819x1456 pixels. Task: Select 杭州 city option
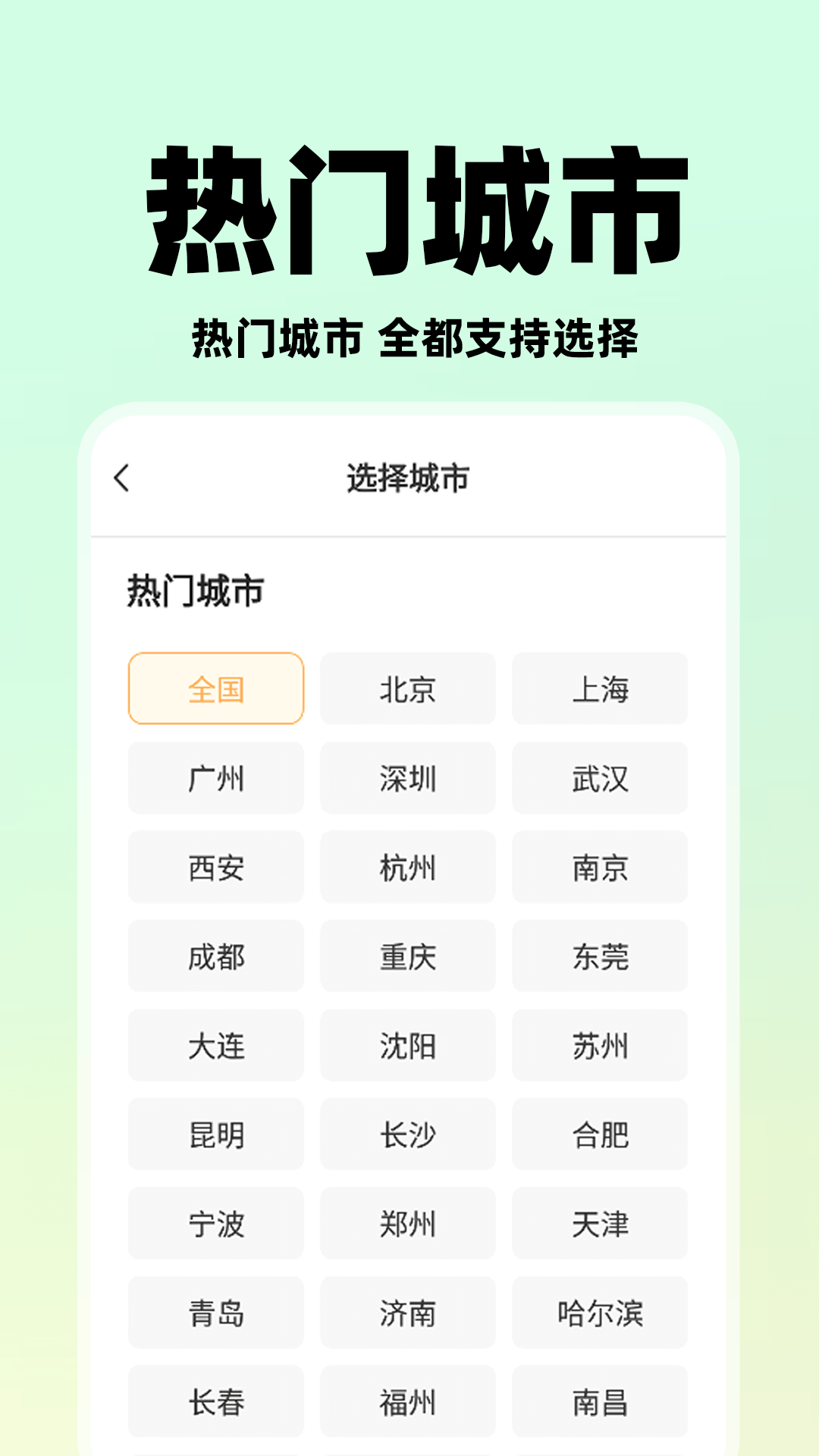[x=407, y=868]
